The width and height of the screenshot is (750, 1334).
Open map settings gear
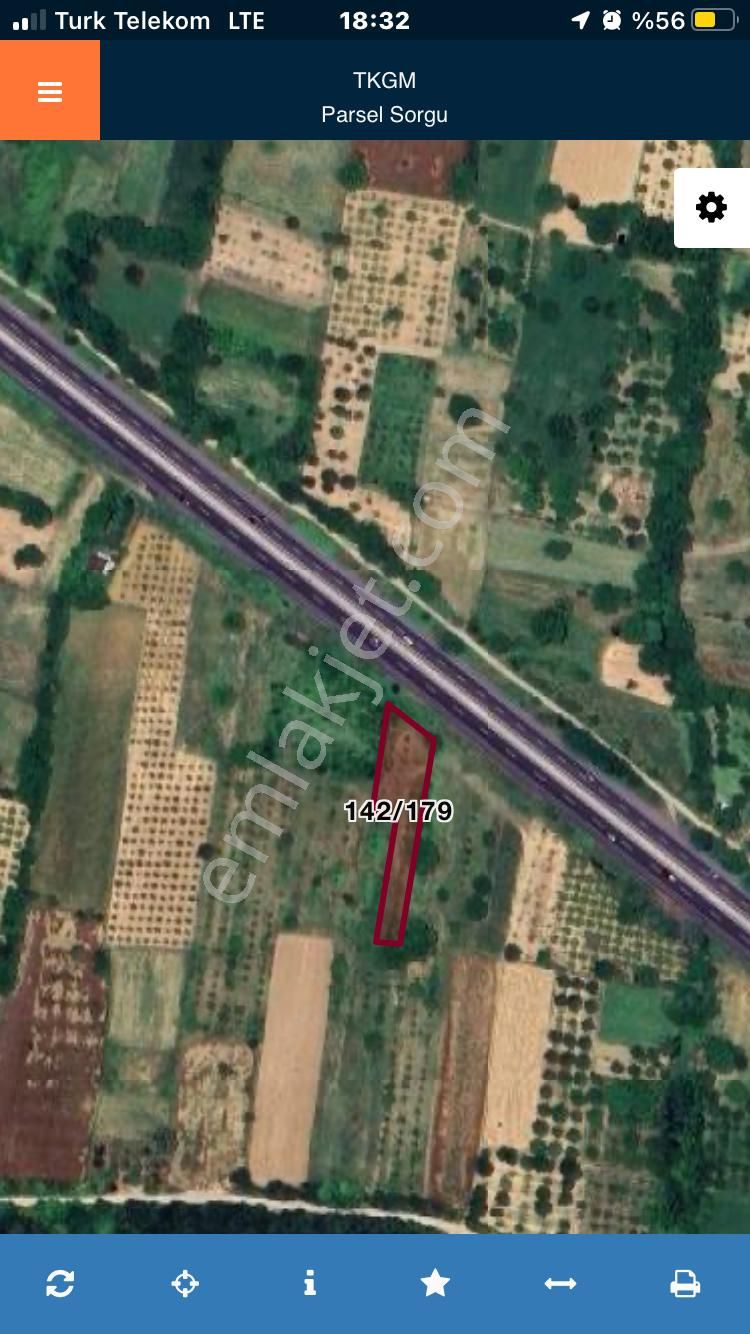coord(711,208)
